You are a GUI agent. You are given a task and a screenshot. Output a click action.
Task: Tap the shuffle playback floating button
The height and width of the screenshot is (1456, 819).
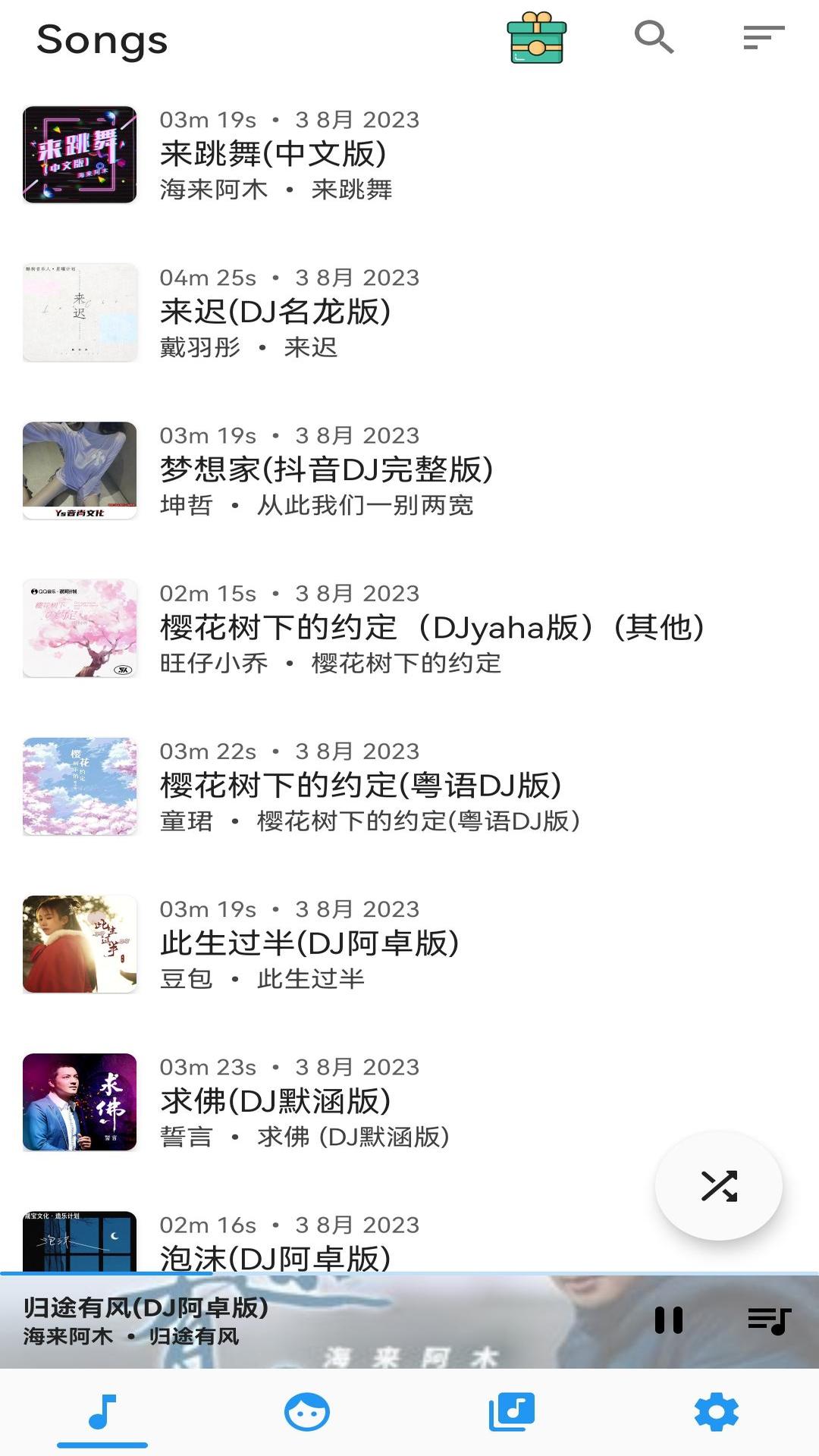pyautogui.click(x=719, y=1185)
